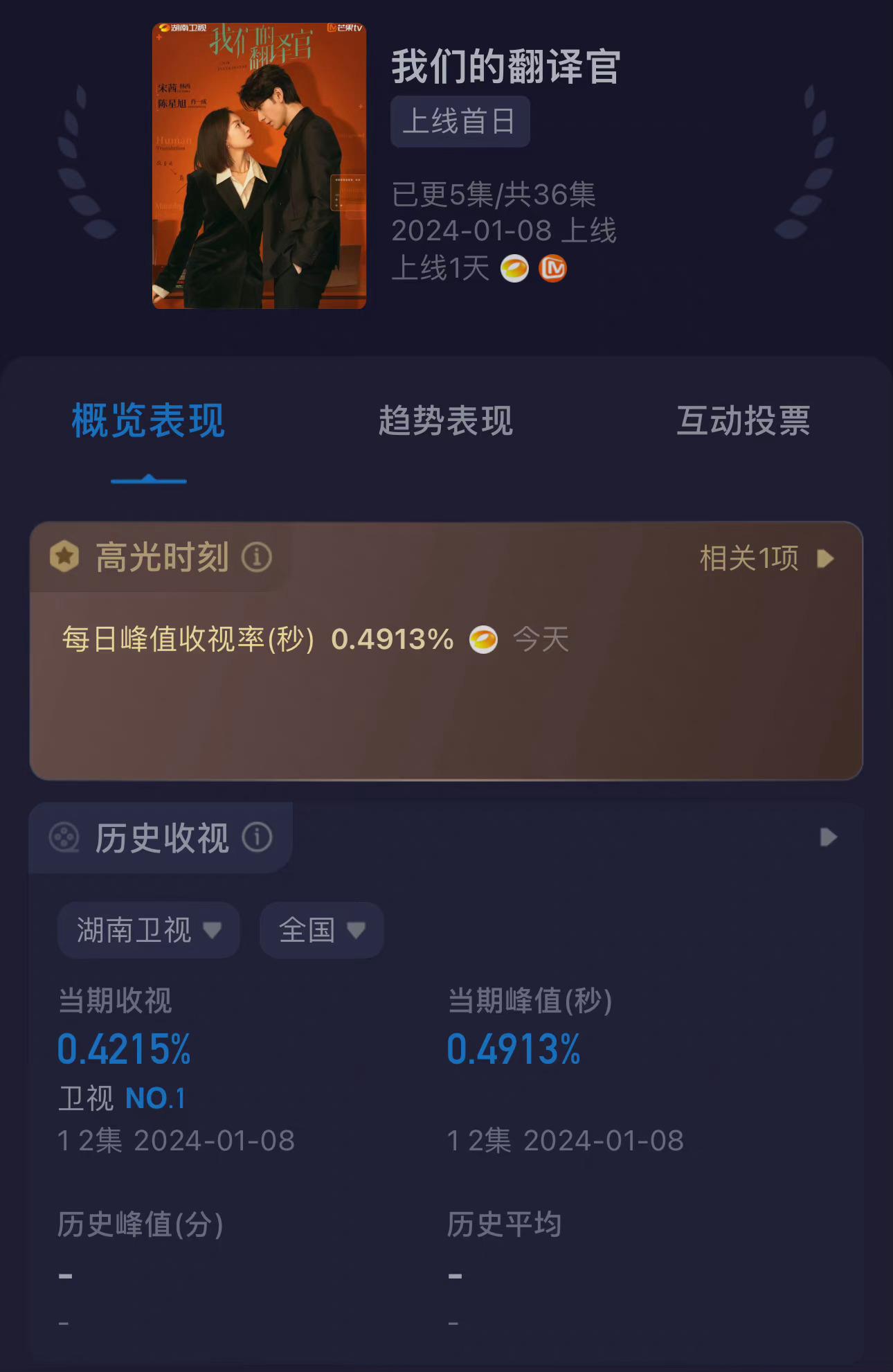Expand 历史收视 details arrow
This screenshot has height=1372, width=893.
pyautogui.click(x=828, y=837)
